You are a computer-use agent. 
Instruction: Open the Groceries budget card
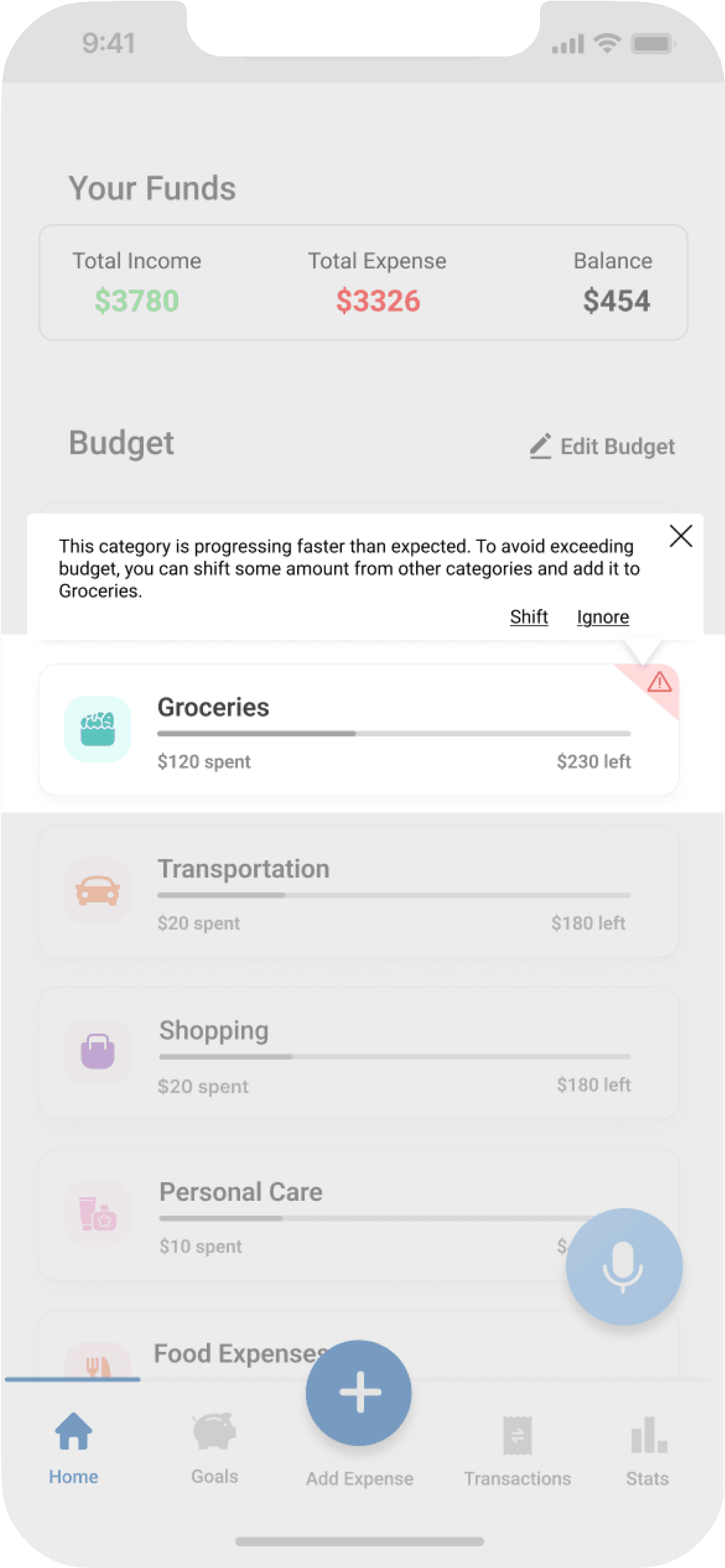[359, 729]
